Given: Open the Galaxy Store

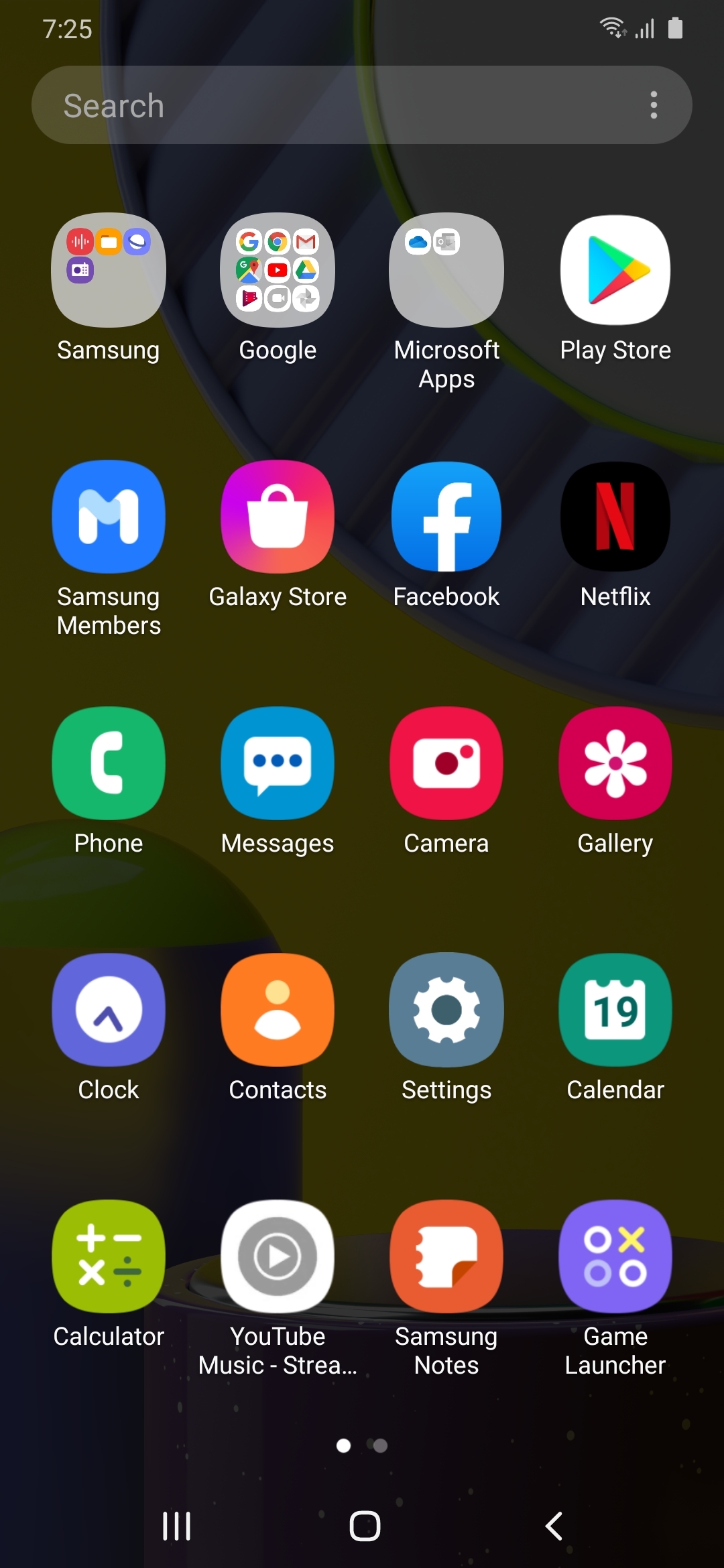Looking at the screenshot, I should coord(277,515).
